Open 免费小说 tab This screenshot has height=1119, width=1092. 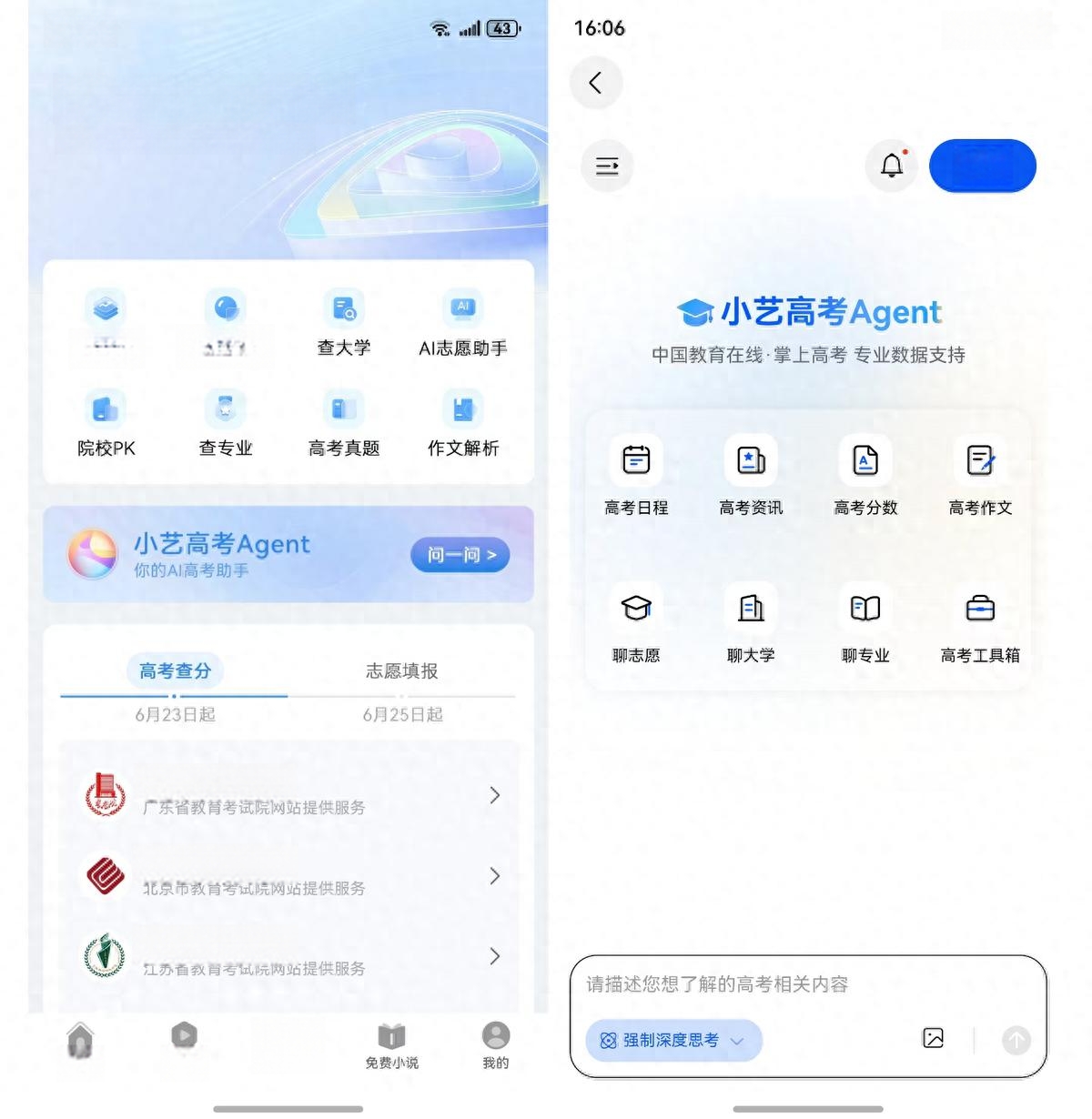click(392, 1044)
